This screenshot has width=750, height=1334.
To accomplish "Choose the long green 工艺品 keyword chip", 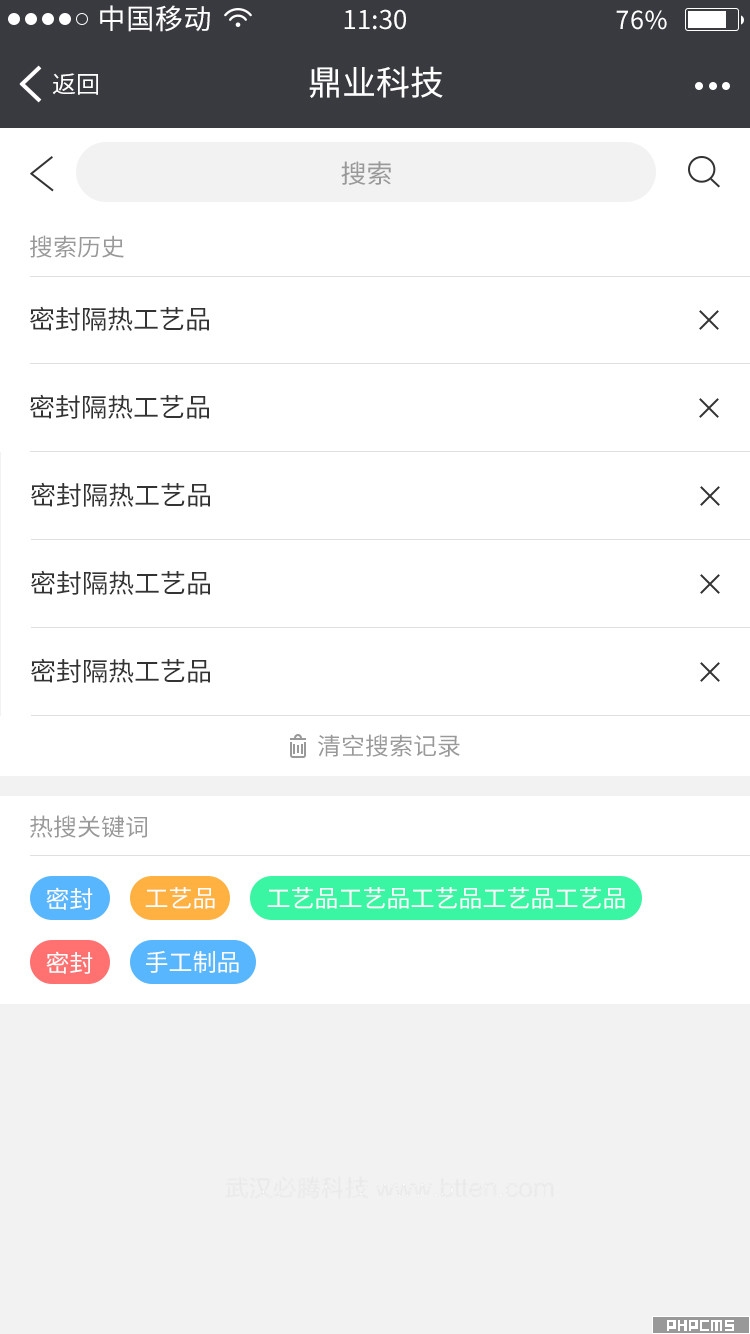I will 446,898.
